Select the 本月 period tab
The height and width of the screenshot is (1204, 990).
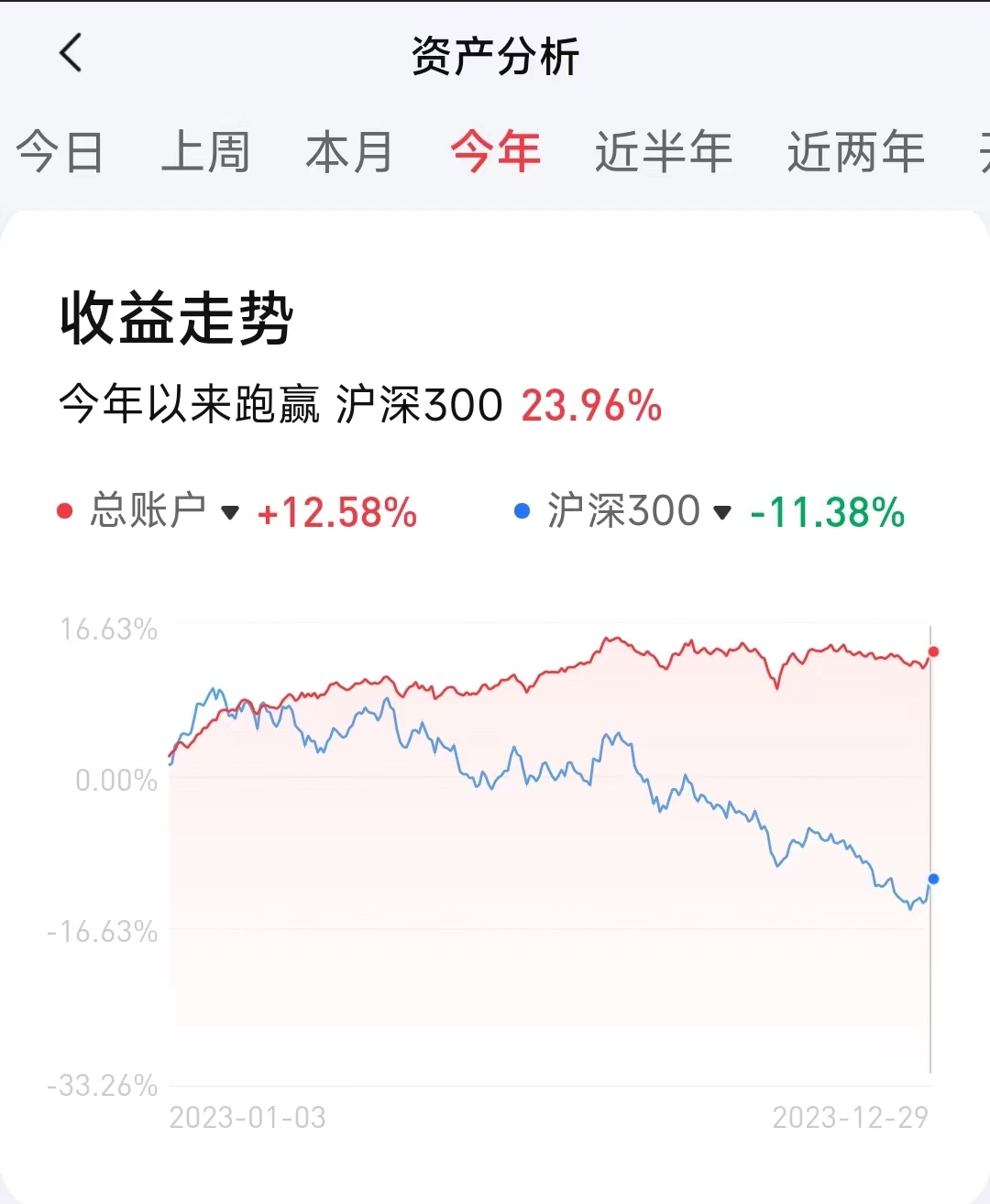point(349,152)
